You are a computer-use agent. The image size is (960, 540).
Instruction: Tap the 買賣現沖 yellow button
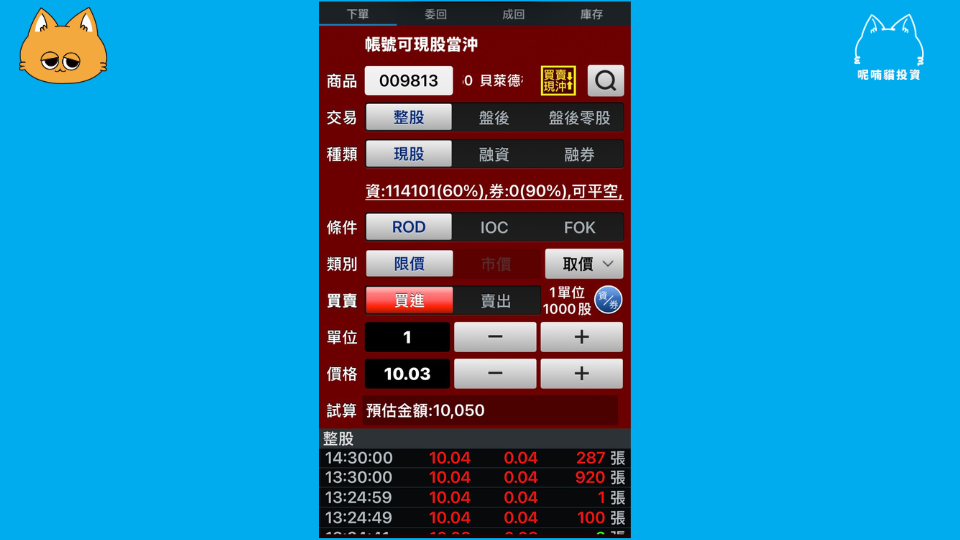(558, 81)
